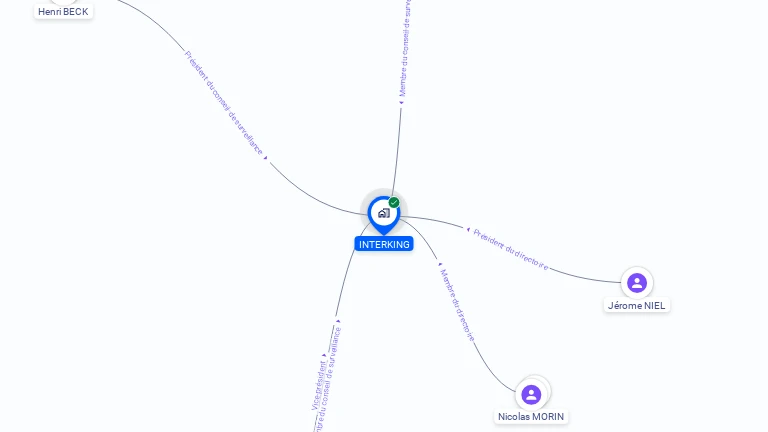Open Jérome NIEL's person node

pos(637,283)
